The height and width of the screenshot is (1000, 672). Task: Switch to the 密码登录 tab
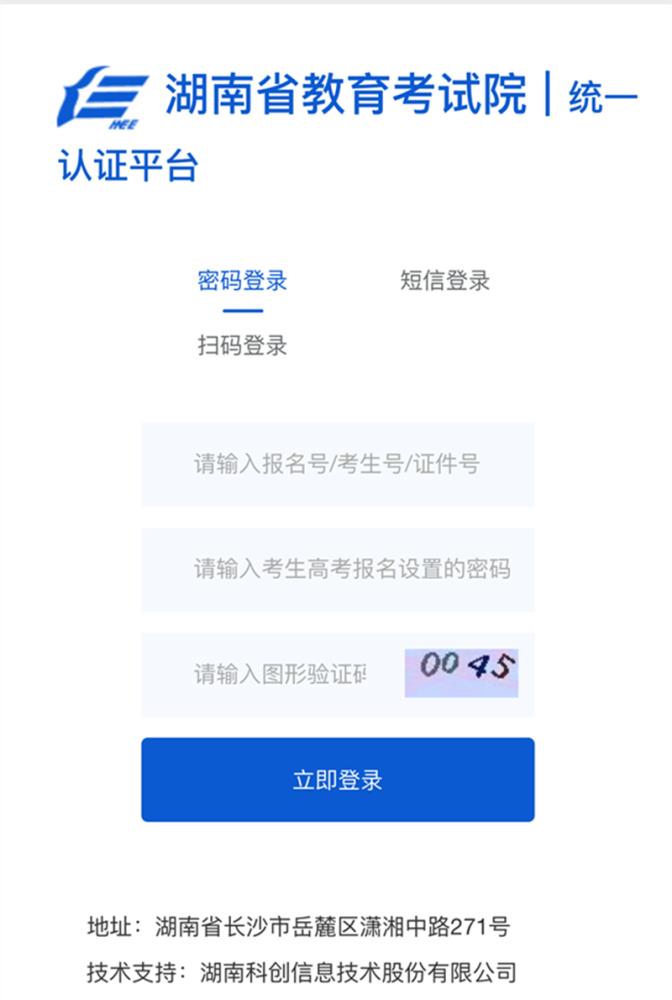[x=242, y=281]
